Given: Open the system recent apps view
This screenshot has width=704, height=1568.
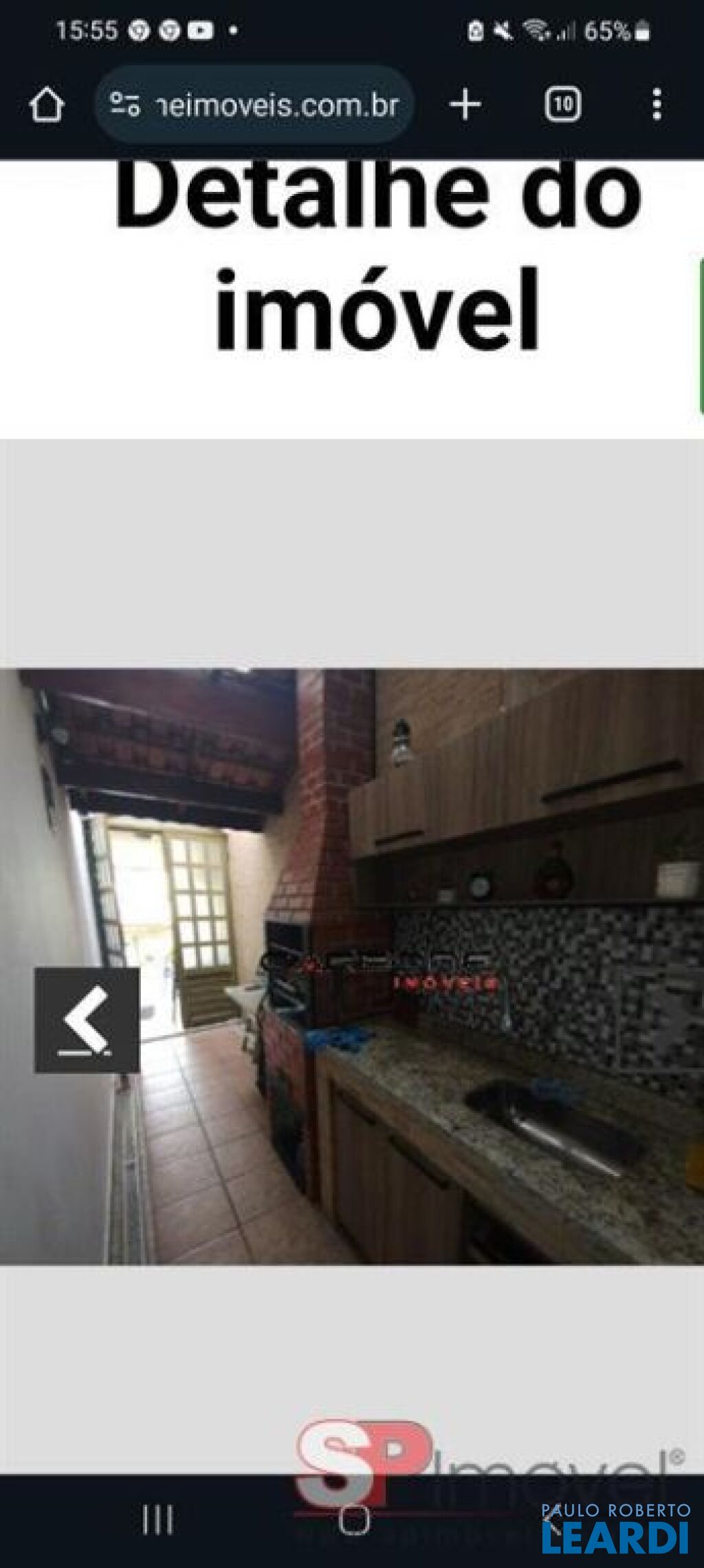Looking at the screenshot, I should pyautogui.click(x=157, y=1519).
